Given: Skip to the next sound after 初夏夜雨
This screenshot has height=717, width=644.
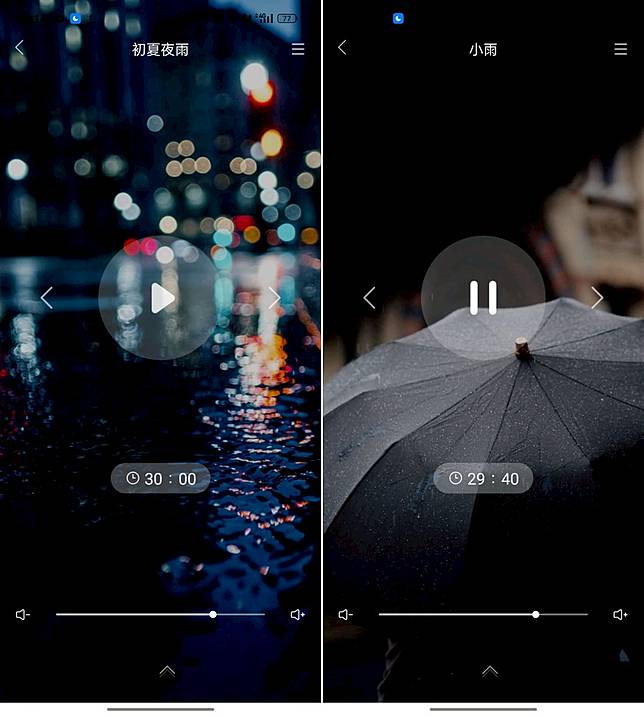Looking at the screenshot, I should [274, 298].
